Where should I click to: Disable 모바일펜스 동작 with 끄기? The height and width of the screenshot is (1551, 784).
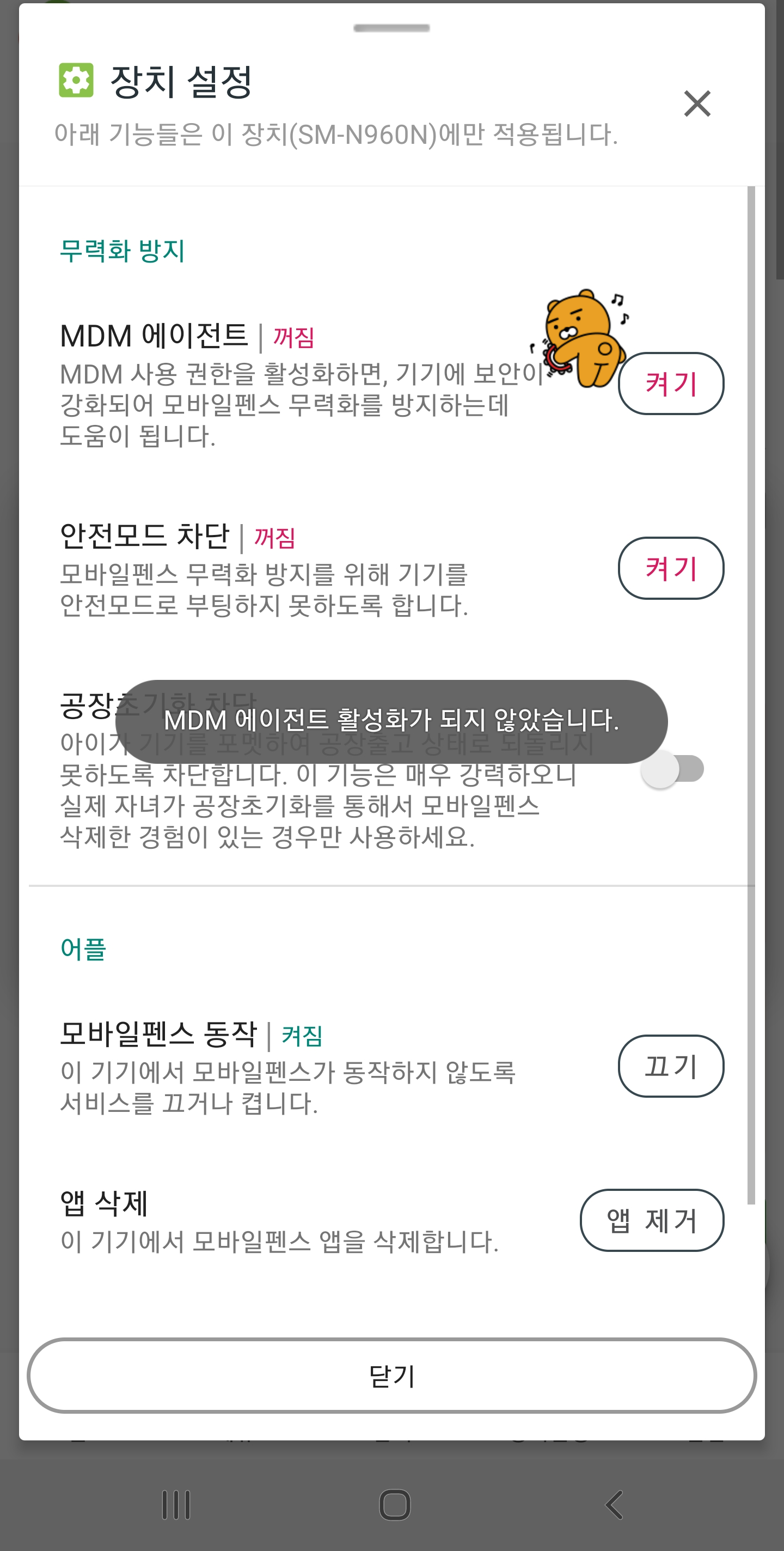pyautogui.click(x=671, y=1066)
